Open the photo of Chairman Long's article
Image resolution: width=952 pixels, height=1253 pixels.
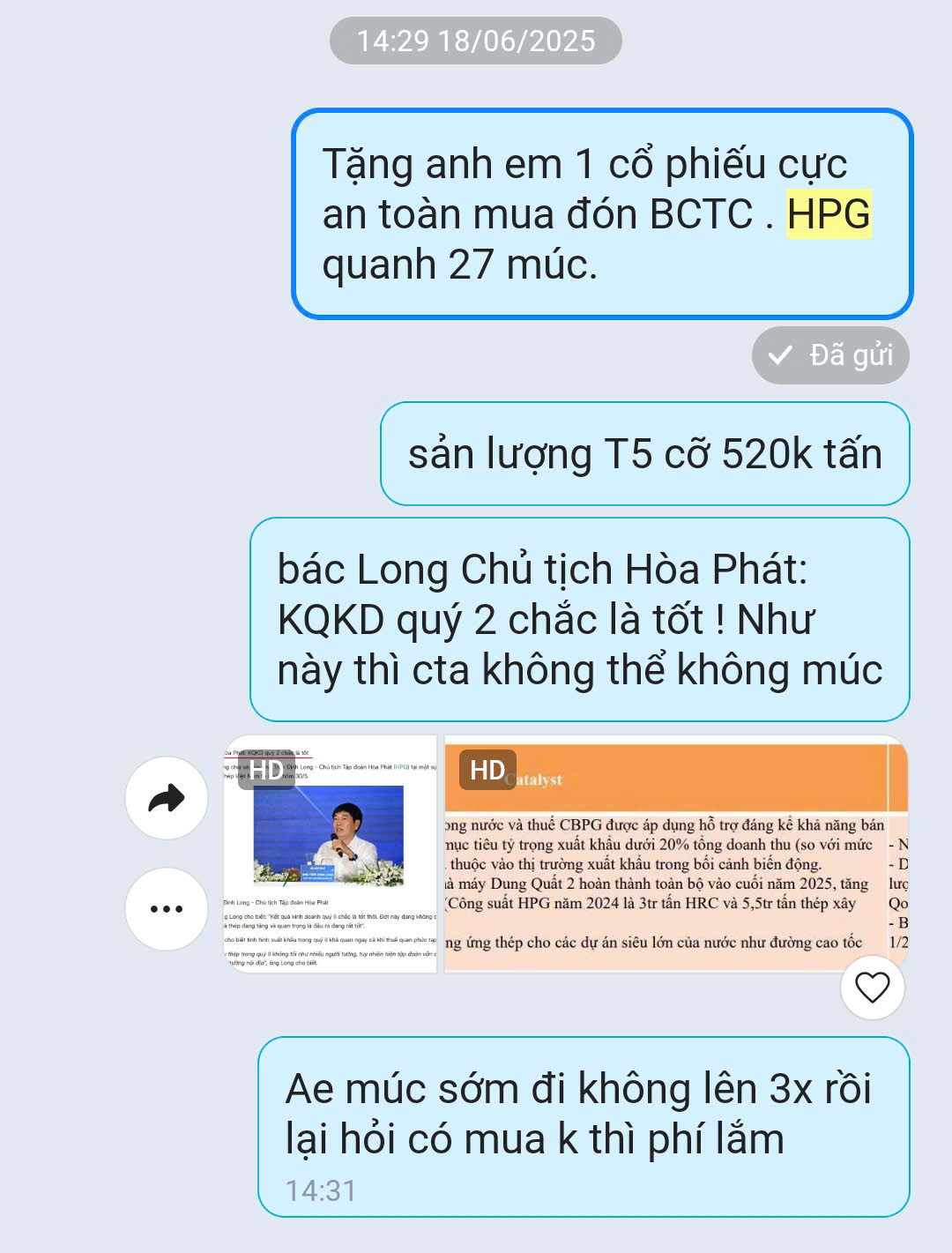pyautogui.click(x=330, y=854)
